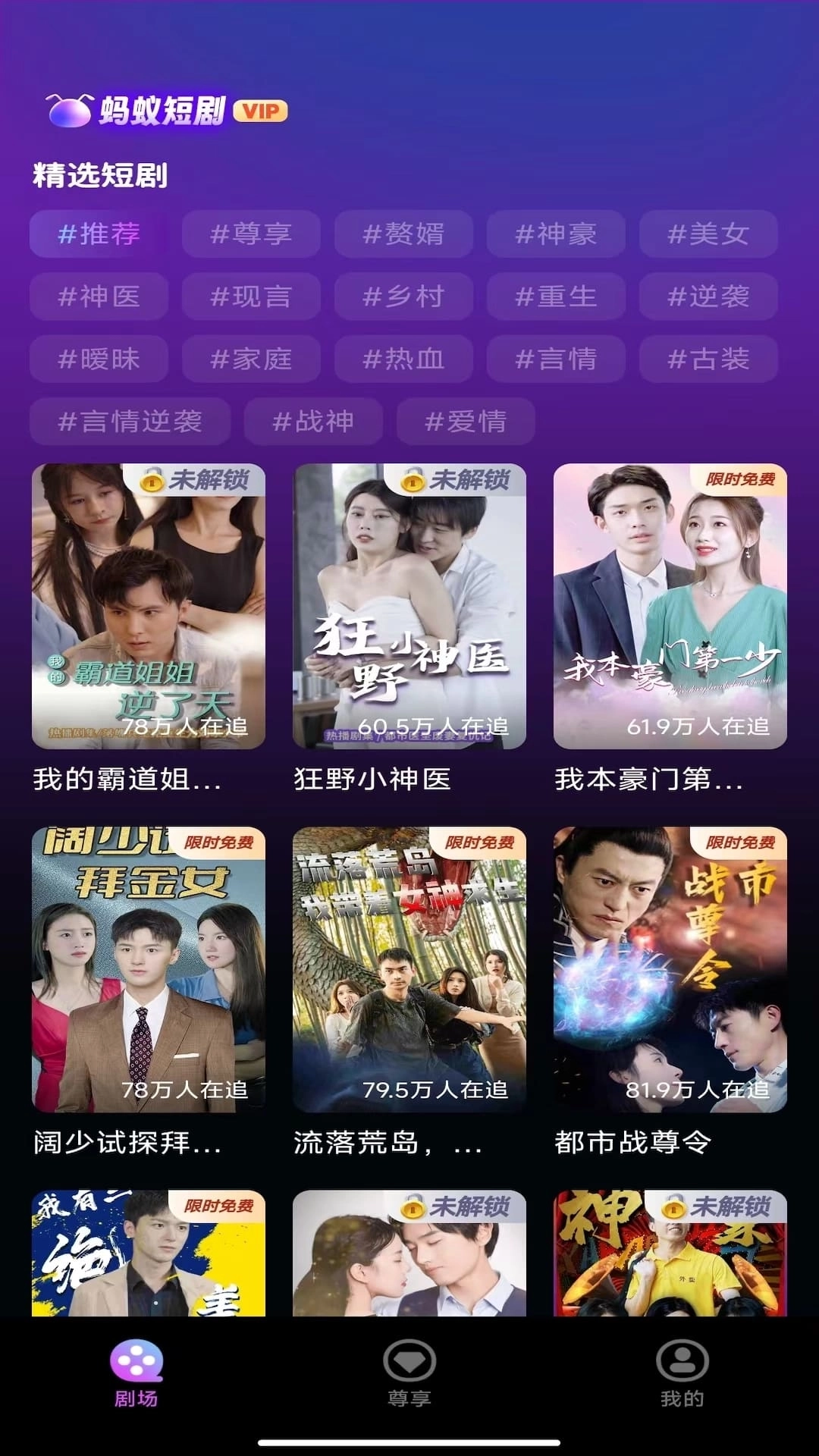This screenshot has width=819, height=1456.
Task: Select the #赘婿 tag
Action: pos(402,234)
